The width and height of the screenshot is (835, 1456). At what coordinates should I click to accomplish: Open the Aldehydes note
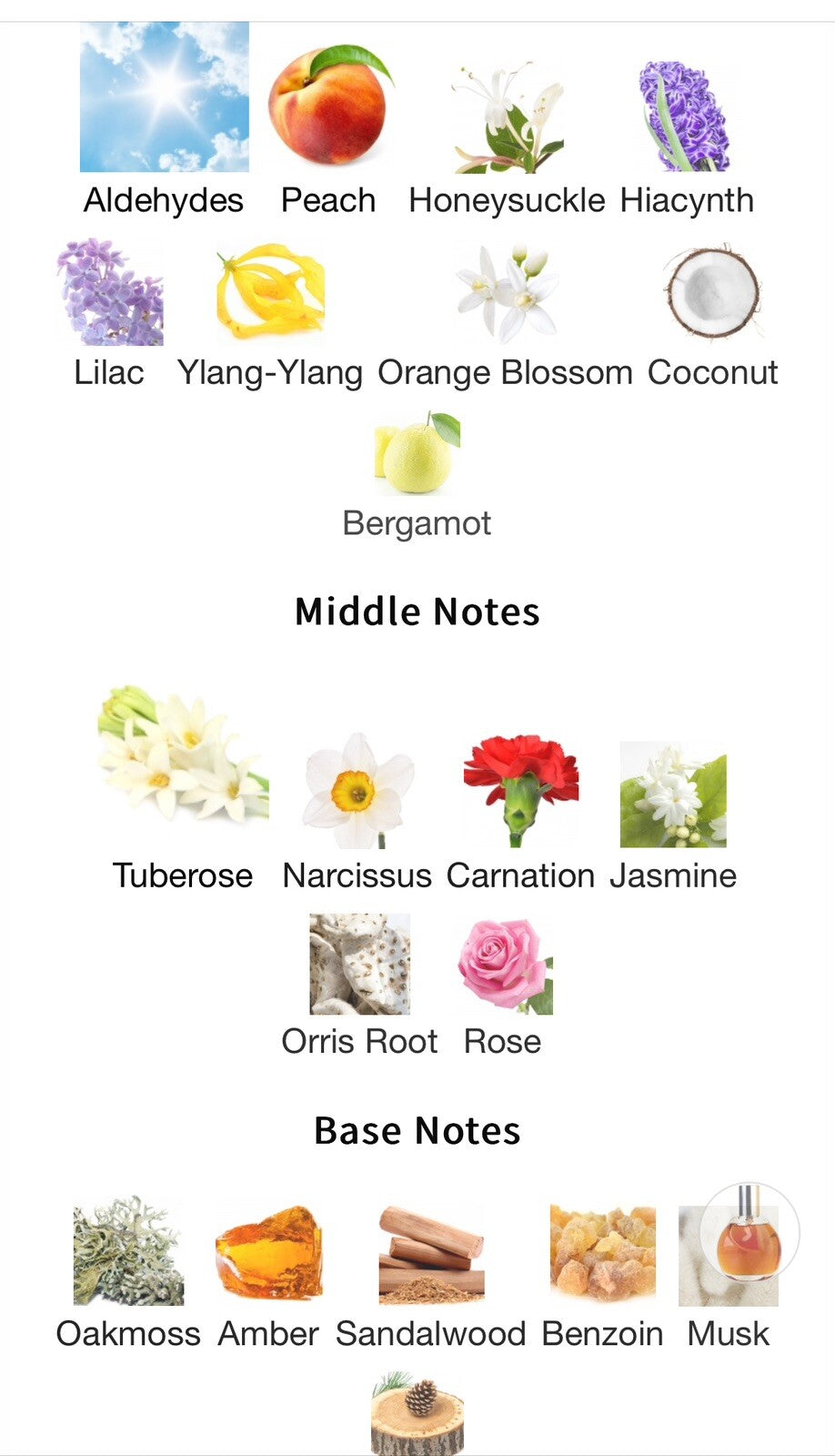click(x=164, y=120)
